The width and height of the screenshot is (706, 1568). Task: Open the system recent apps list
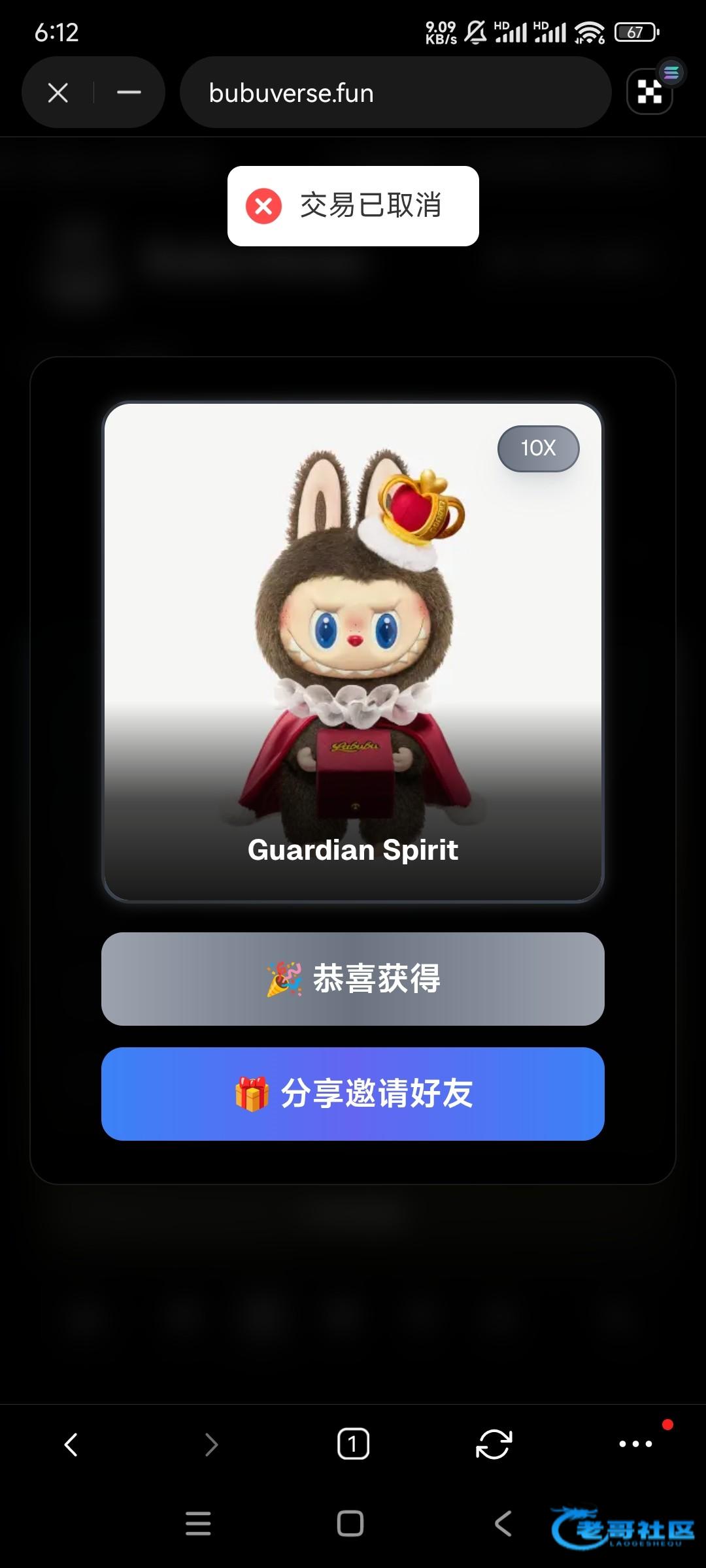(x=198, y=1524)
